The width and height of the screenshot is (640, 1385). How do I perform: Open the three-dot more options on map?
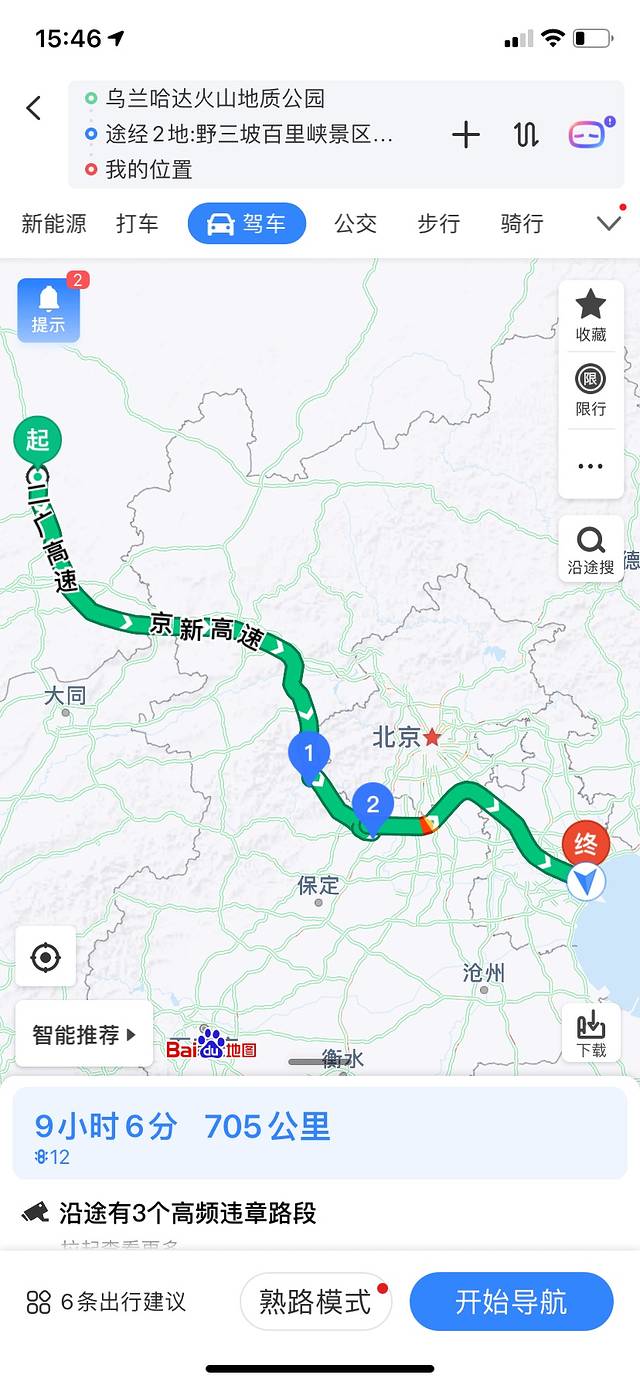[591, 466]
